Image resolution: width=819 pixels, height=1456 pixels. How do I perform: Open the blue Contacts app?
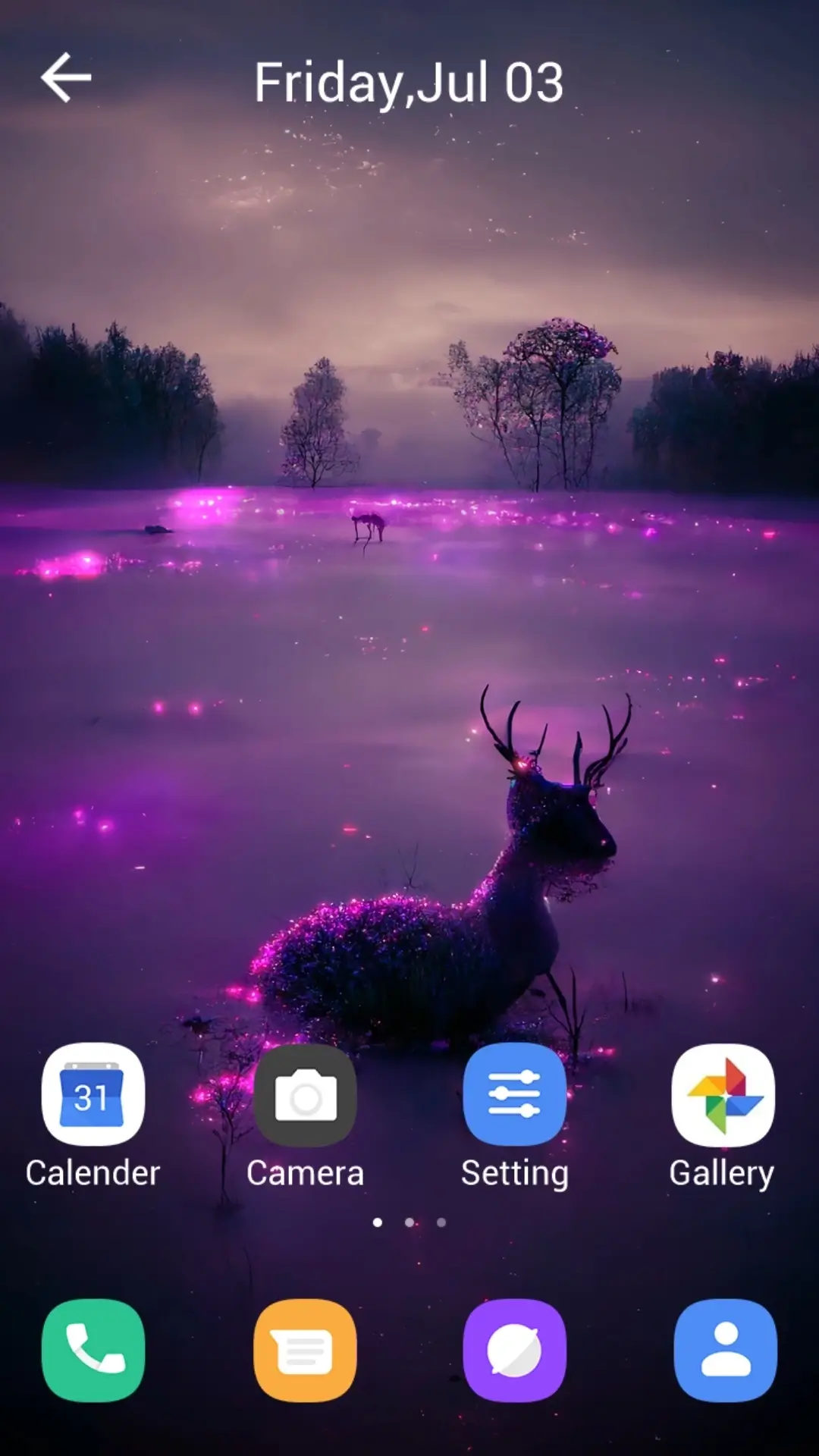(726, 1351)
